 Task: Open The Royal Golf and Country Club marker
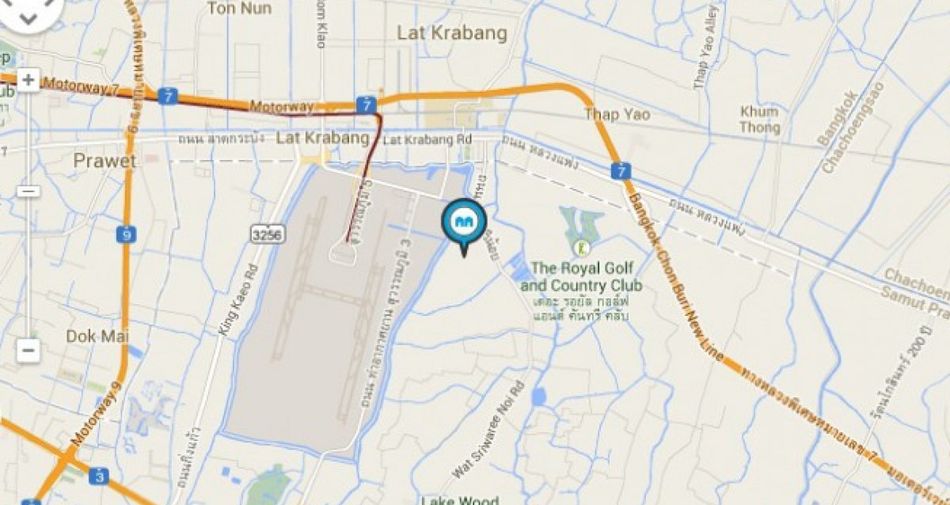coord(577,245)
